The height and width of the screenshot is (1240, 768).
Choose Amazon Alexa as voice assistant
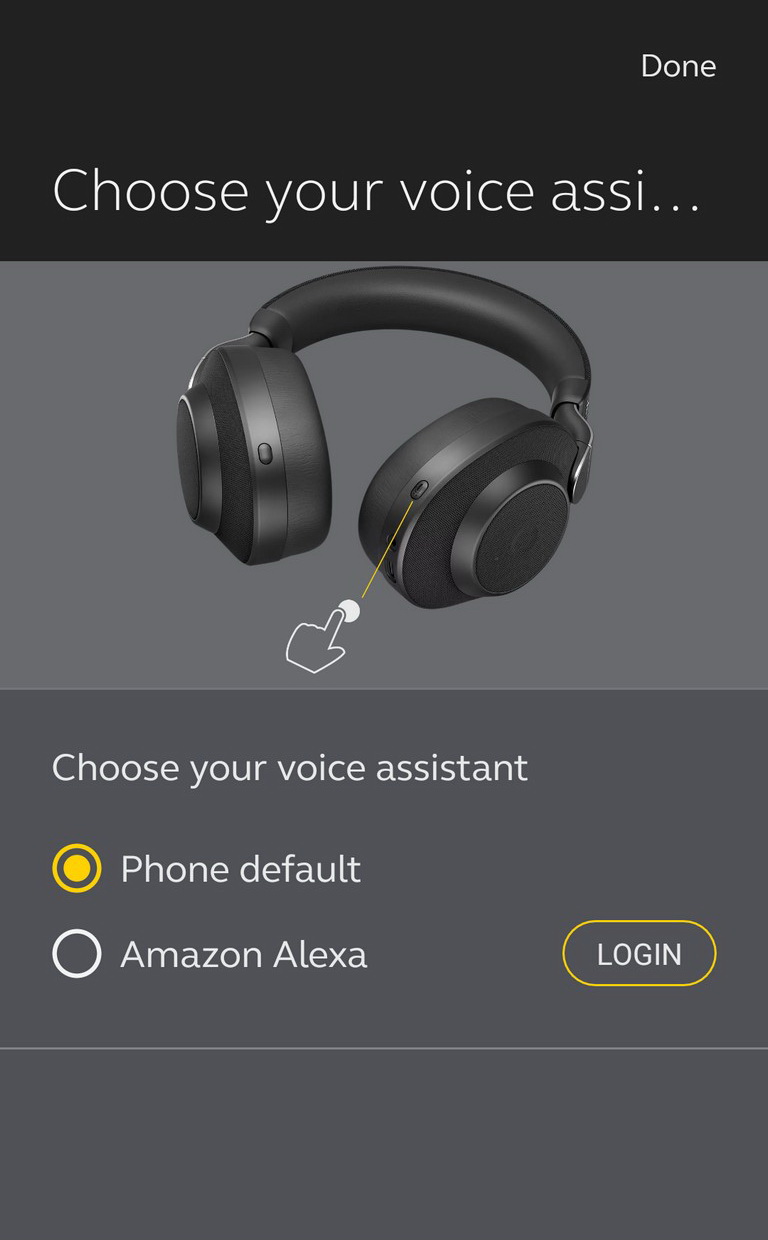coord(77,954)
